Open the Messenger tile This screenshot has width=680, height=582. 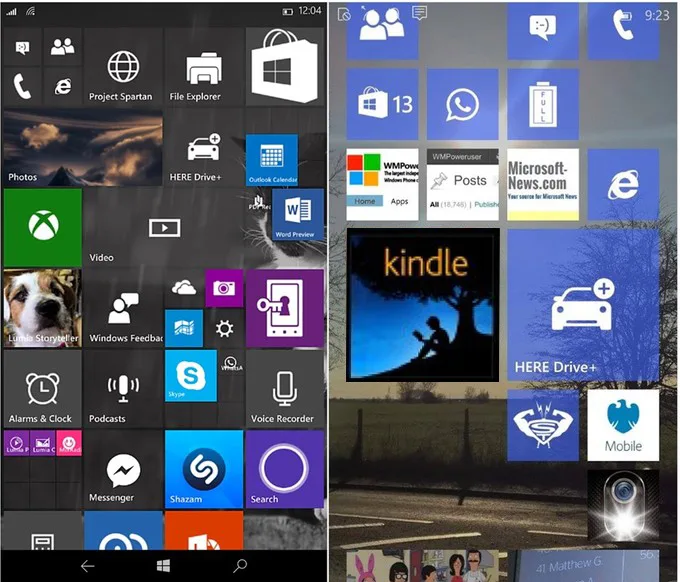[123, 469]
